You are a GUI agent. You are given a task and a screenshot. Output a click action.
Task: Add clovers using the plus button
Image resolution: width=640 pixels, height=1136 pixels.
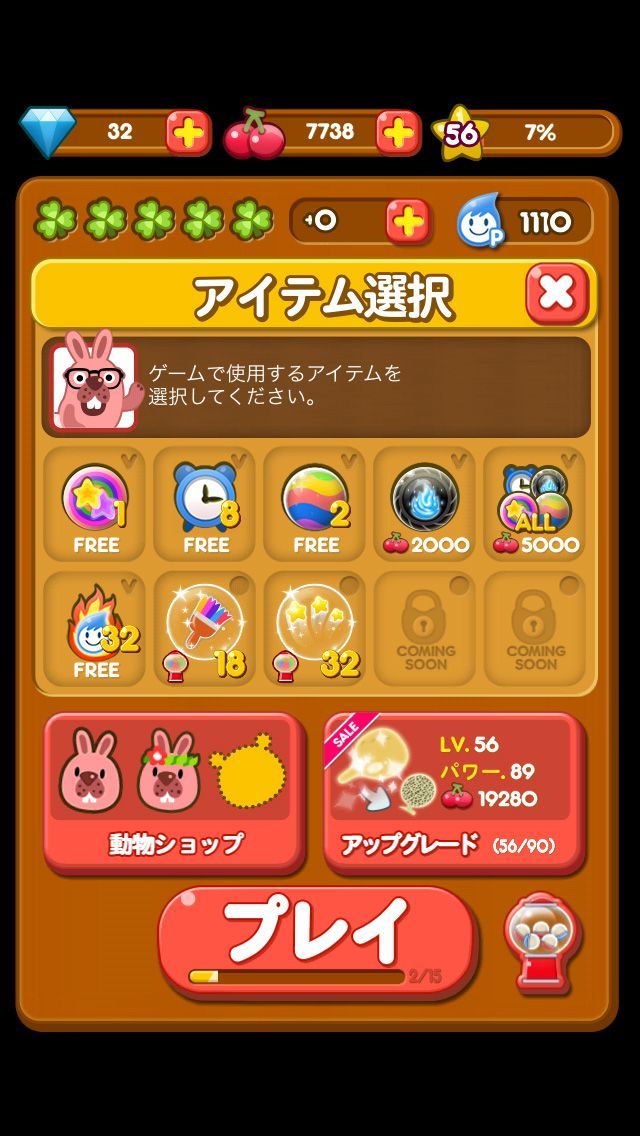click(x=407, y=221)
